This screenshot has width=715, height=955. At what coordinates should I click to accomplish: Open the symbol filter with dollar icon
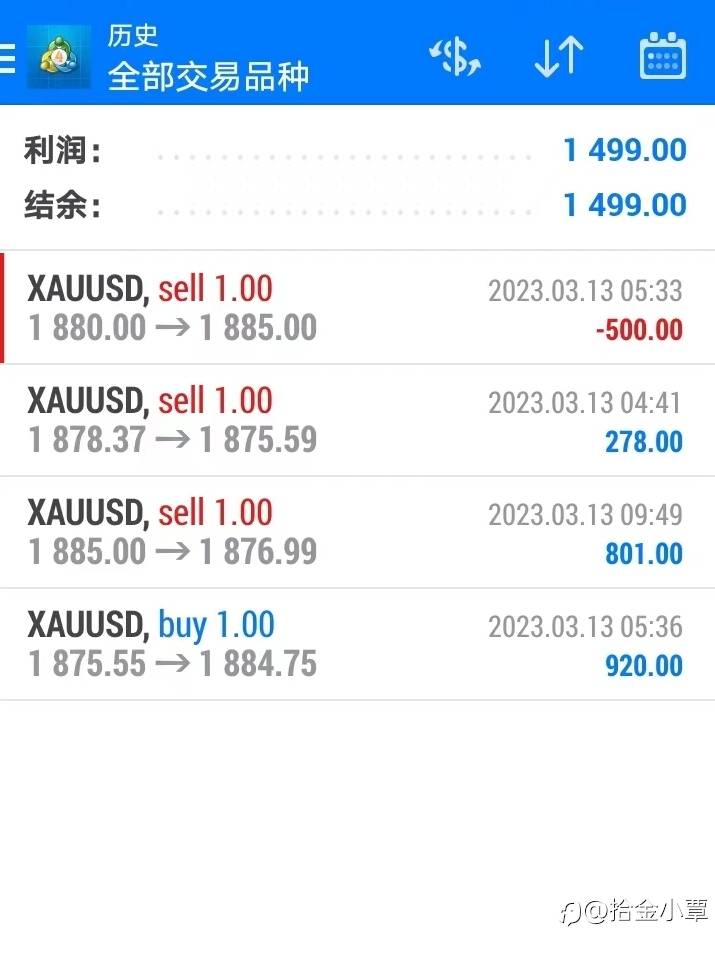[x=455, y=57]
